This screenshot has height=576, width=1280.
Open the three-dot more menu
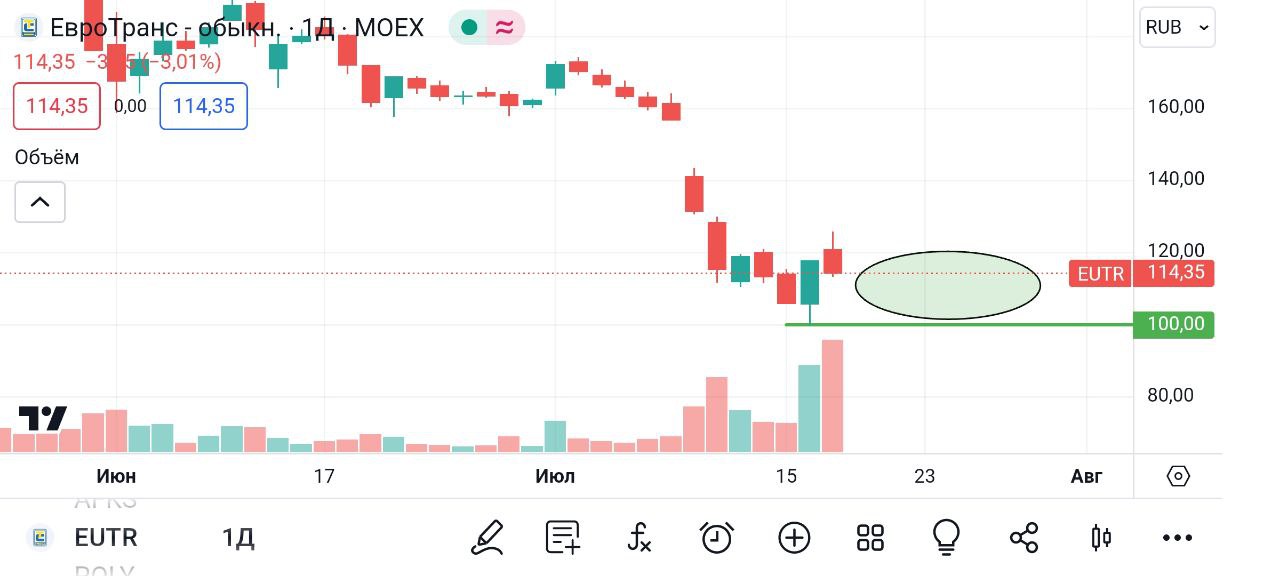[x=1177, y=538]
